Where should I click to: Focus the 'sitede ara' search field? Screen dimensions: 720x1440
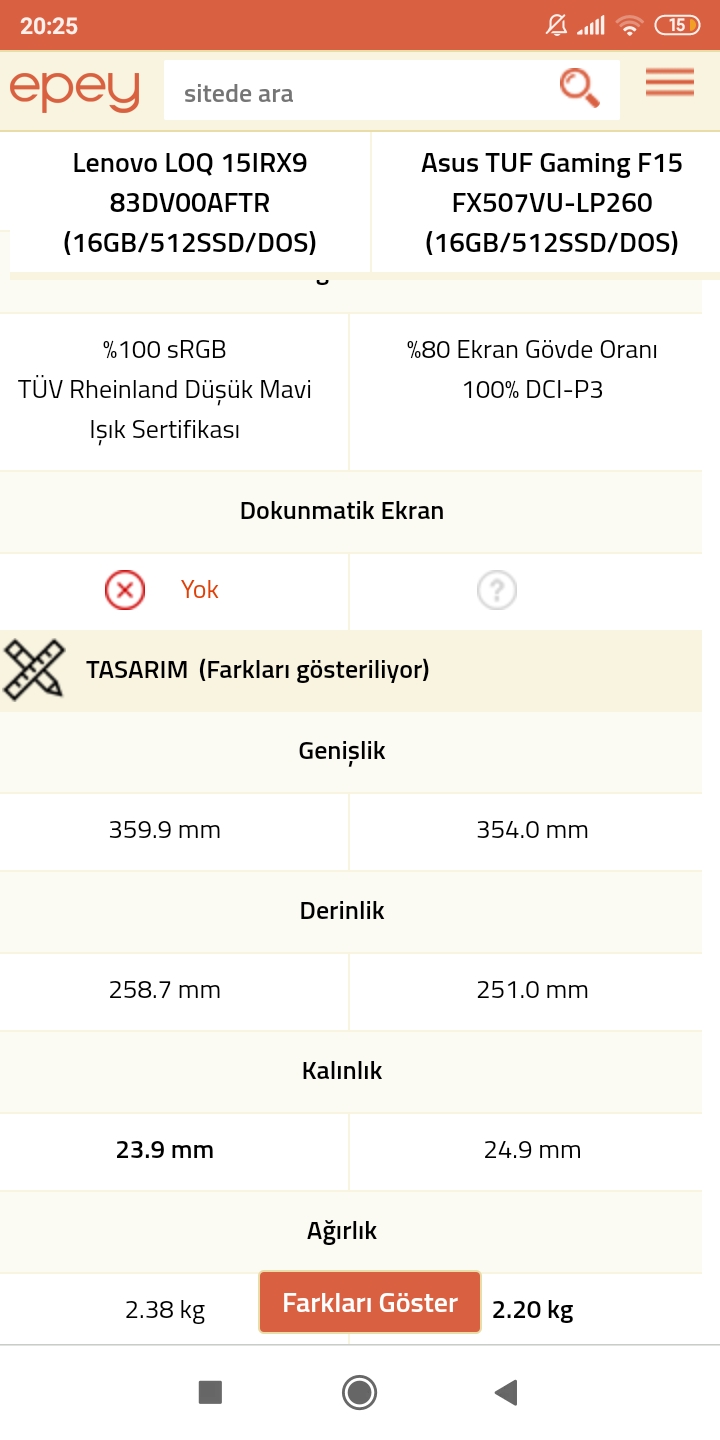360,93
